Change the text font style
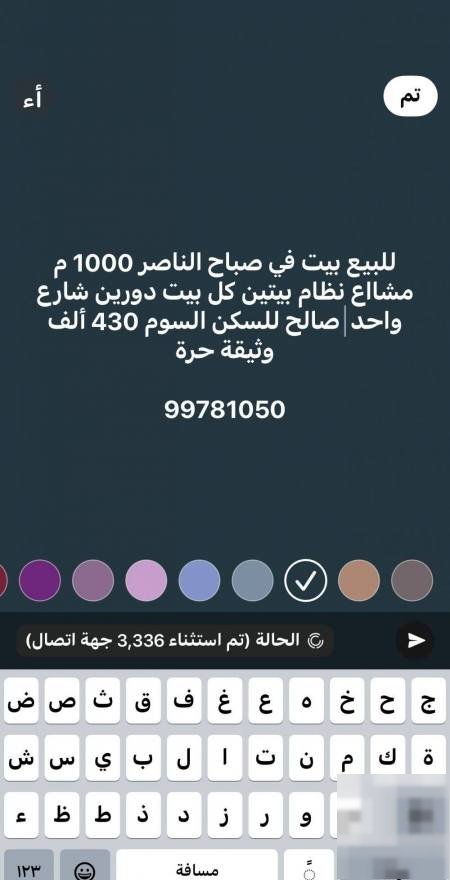 32,100
